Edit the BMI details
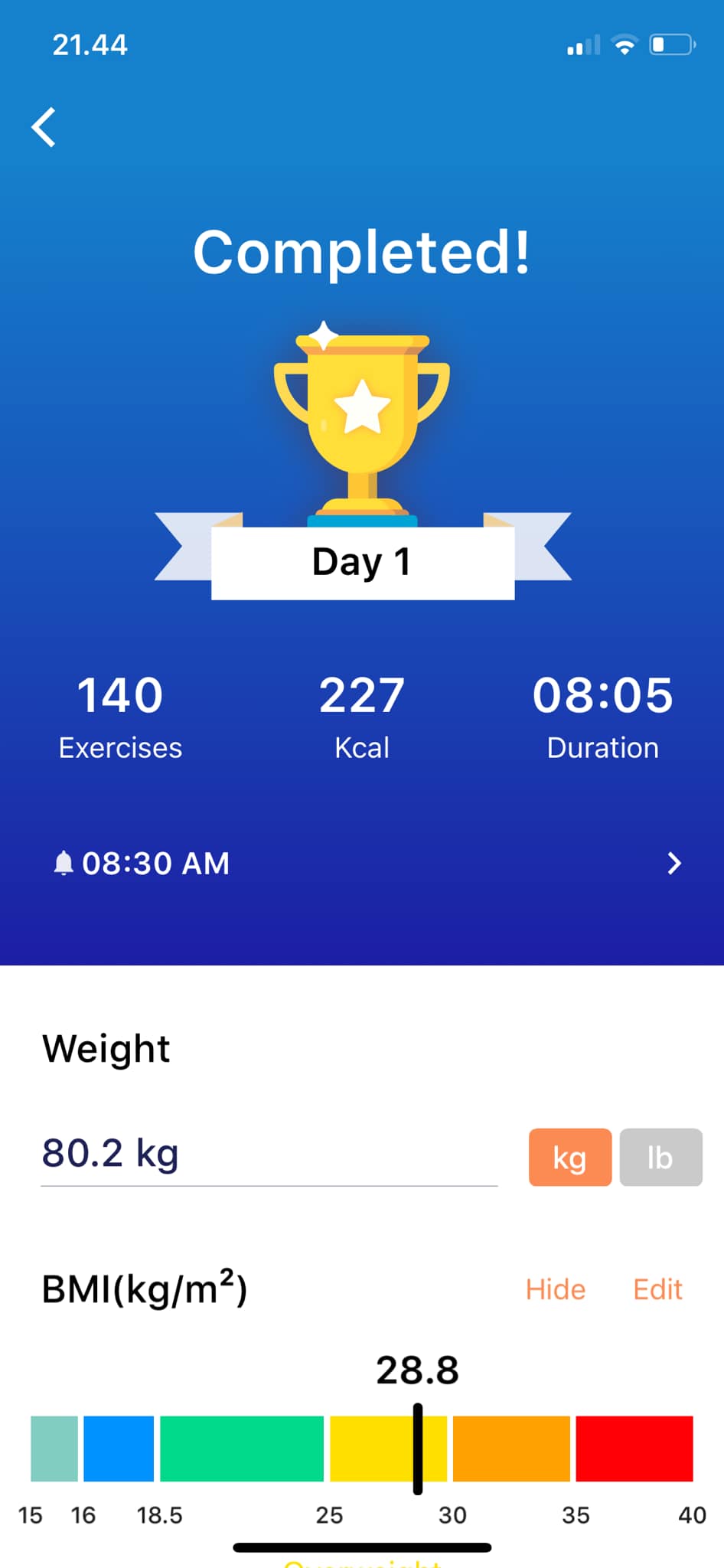724x1568 pixels. (x=657, y=1289)
